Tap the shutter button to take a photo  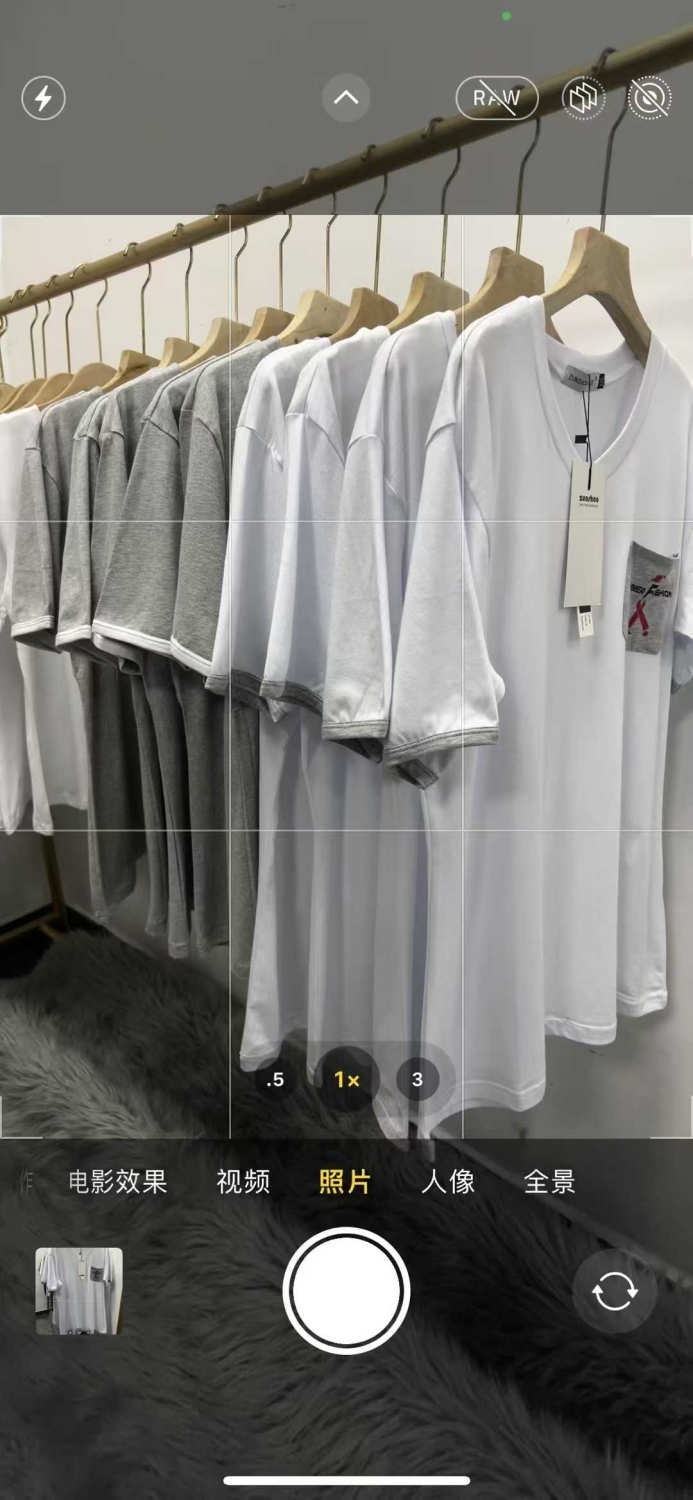click(x=346, y=1291)
